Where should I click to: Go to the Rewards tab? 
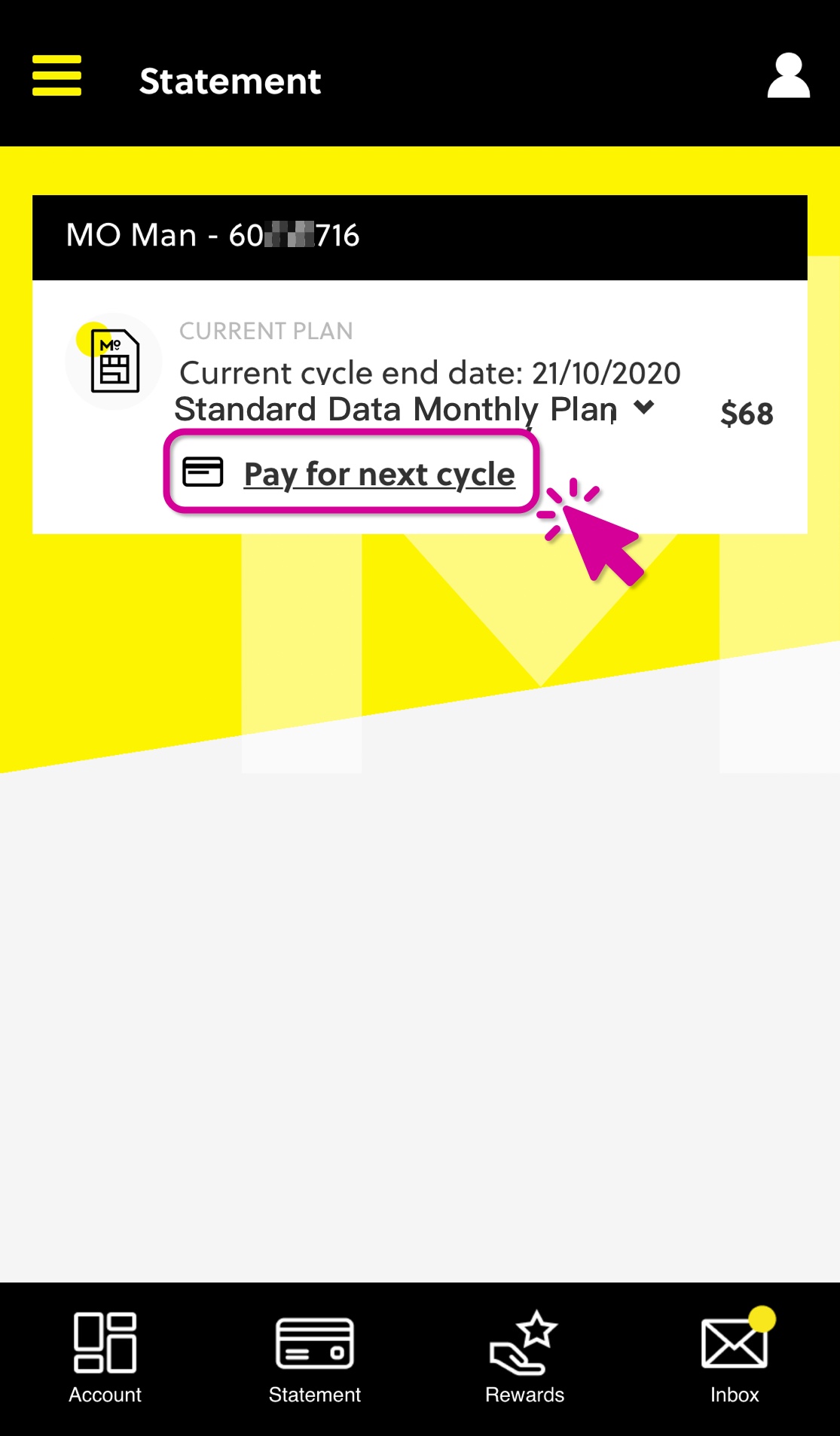pos(524,1358)
